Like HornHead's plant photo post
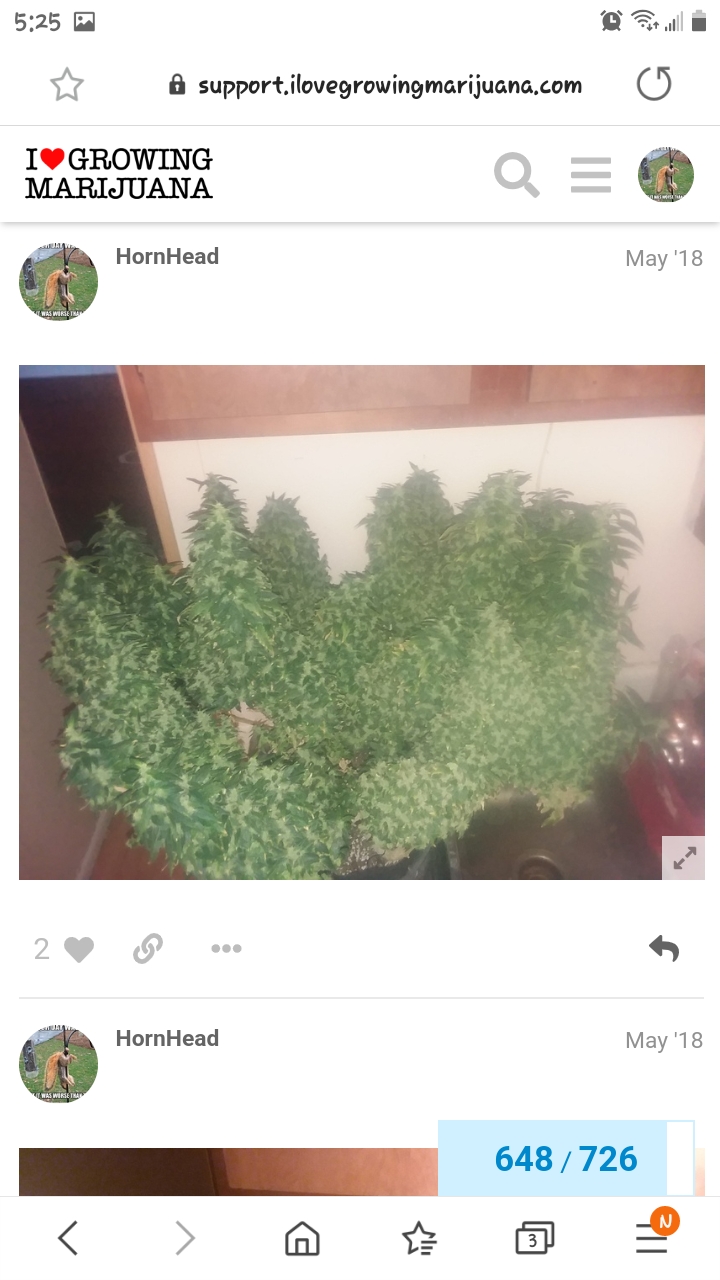This screenshot has height=1280, width=720. [x=78, y=949]
